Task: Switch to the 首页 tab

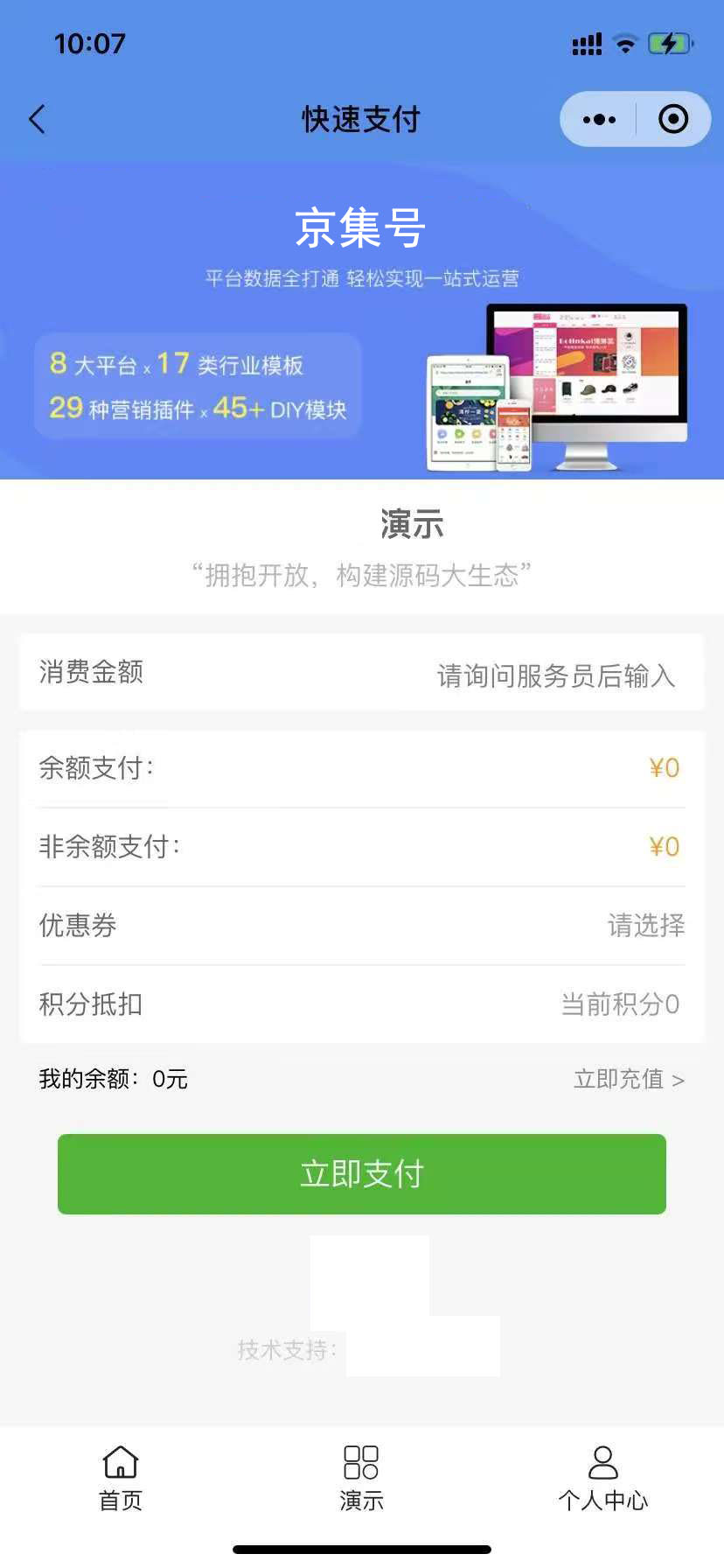Action: 121,1477
